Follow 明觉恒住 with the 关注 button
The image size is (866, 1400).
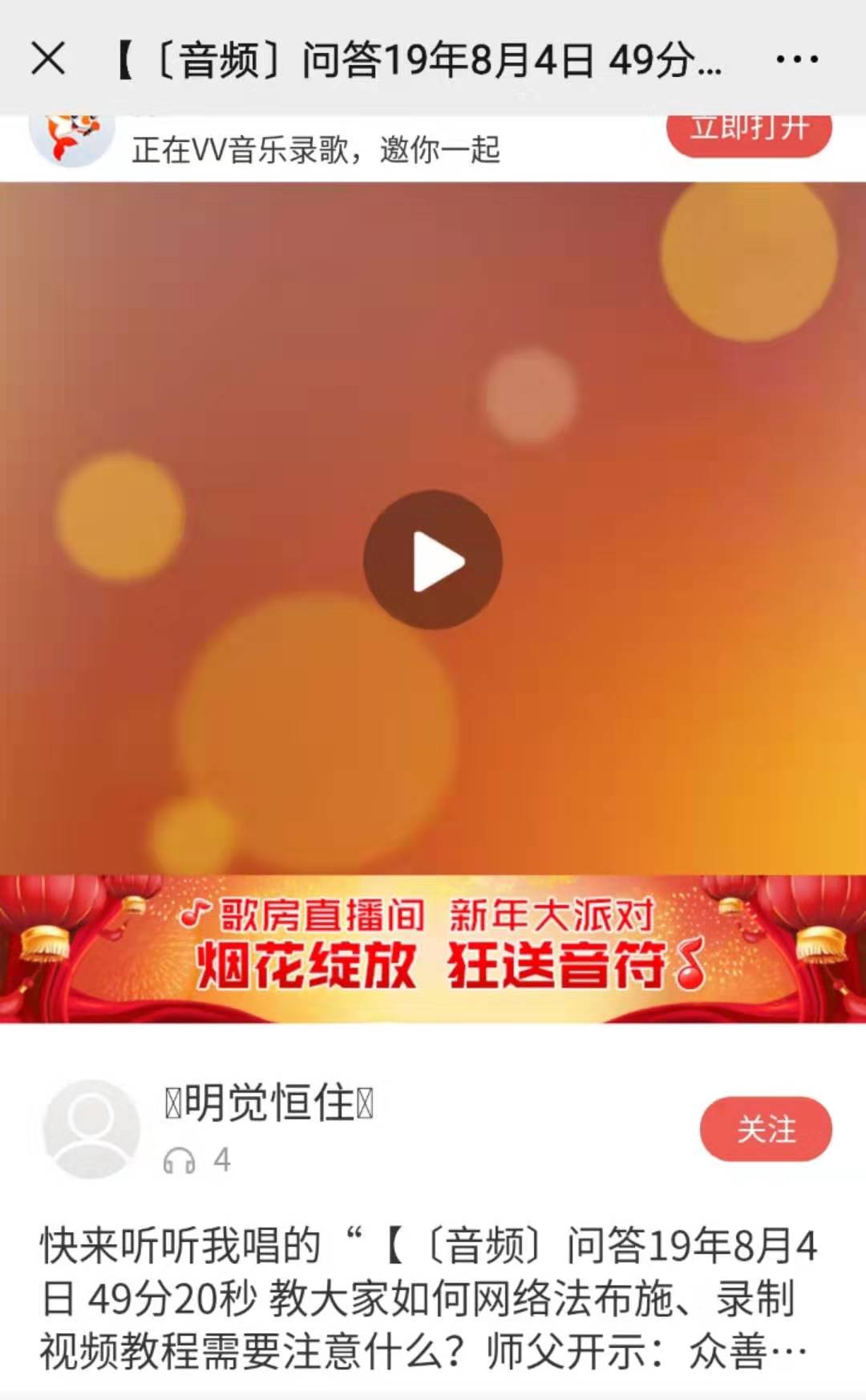click(766, 1129)
